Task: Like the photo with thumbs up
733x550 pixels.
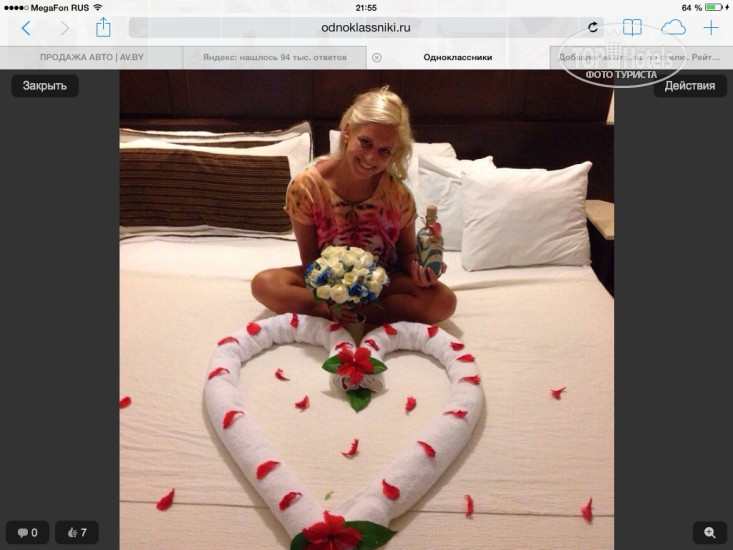Action: click(76, 533)
